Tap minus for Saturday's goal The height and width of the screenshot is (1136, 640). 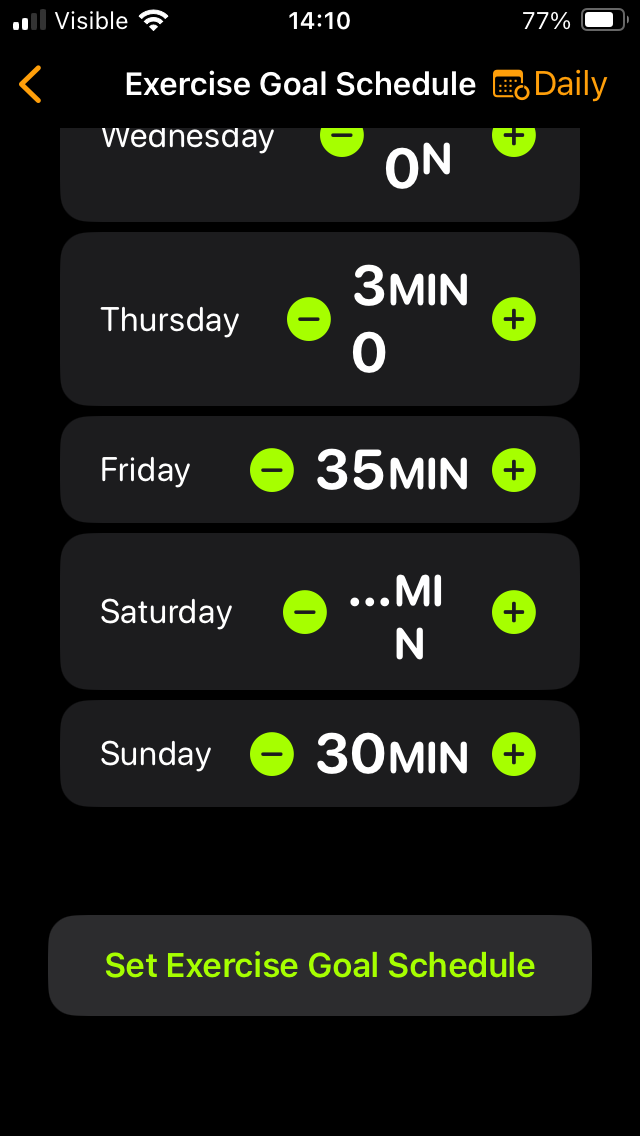click(x=305, y=612)
